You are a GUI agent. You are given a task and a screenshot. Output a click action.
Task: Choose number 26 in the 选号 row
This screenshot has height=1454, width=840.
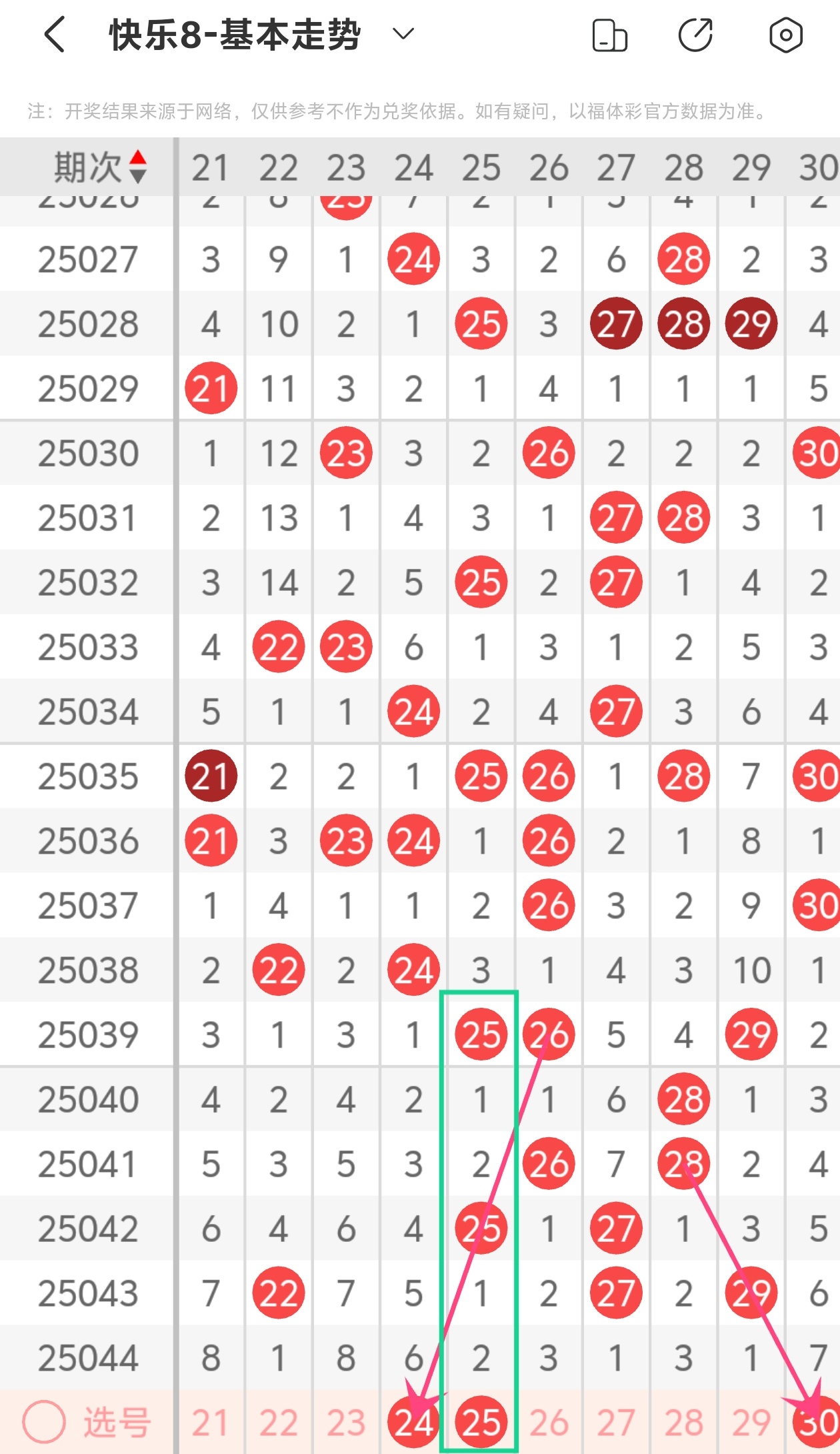[549, 1423]
